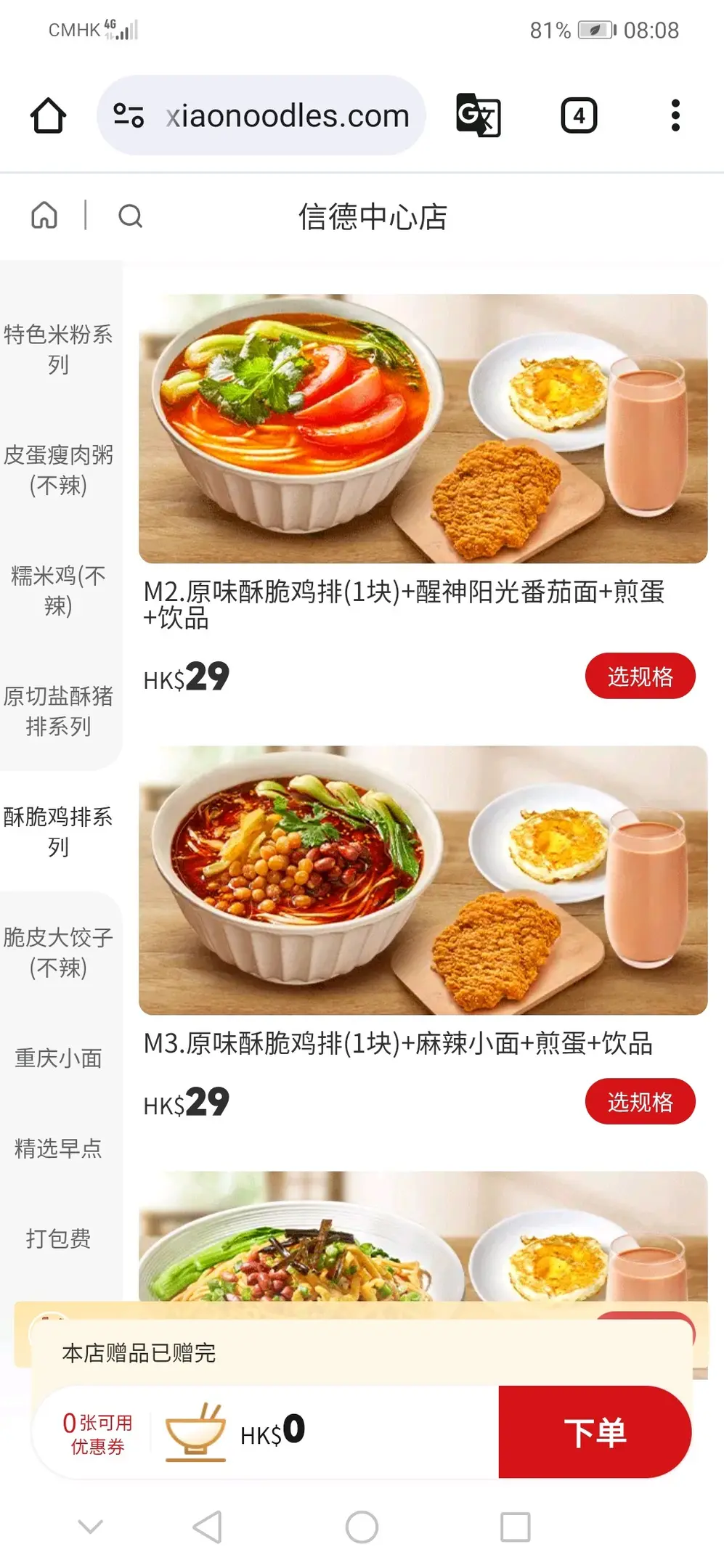Jump to the 脆皮大饺子(不辣) category
724x1568 pixels.
pos(58,952)
